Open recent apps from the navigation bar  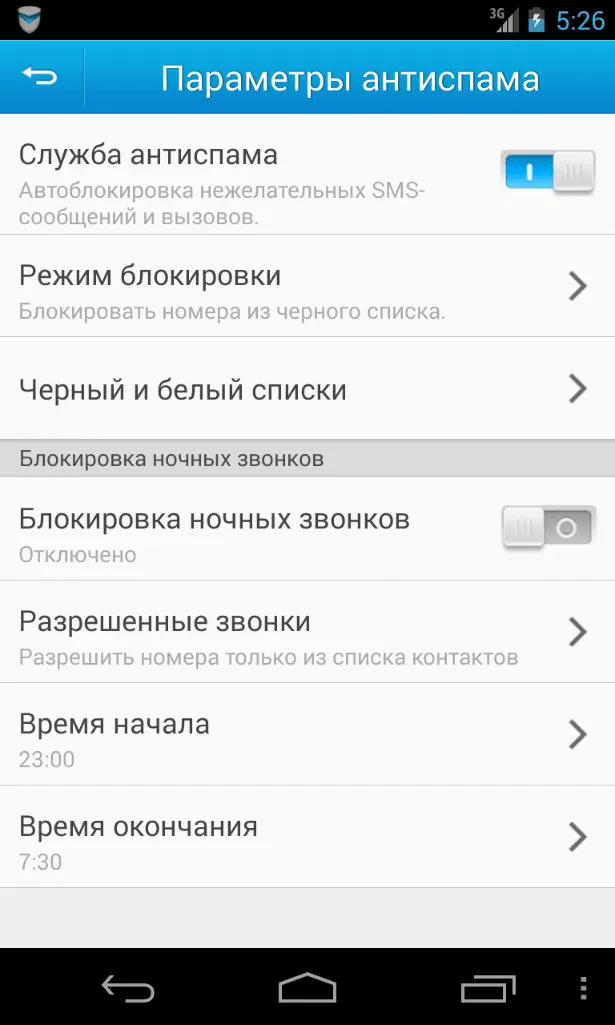pyautogui.click(x=488, y=988)
